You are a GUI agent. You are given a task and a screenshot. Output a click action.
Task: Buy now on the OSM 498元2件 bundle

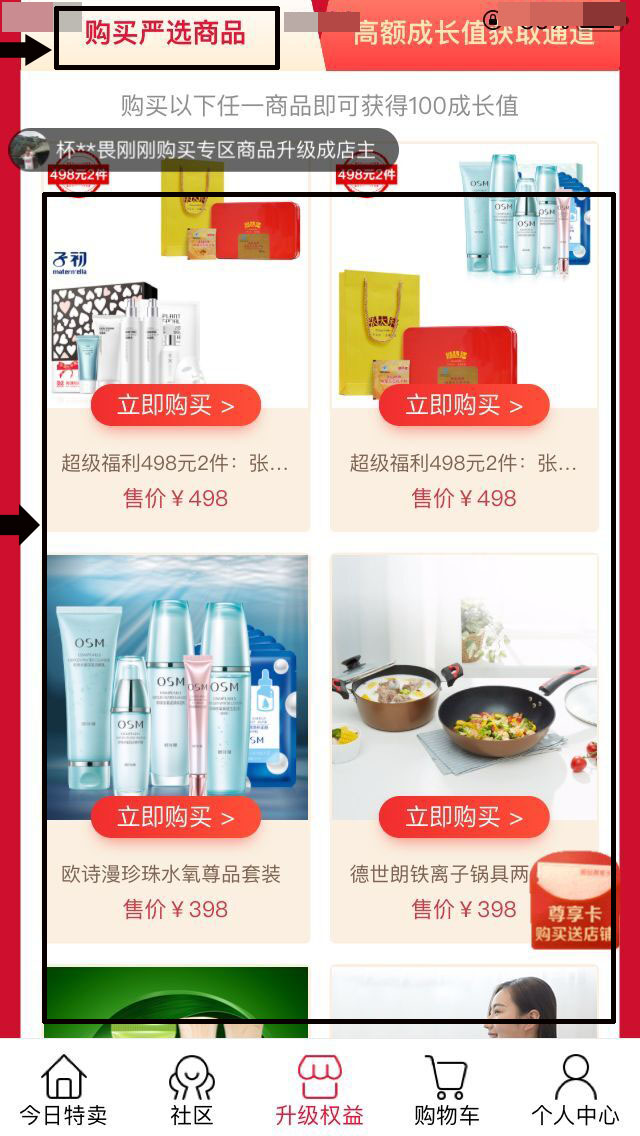pyautogui.click(x=464, y=405)
